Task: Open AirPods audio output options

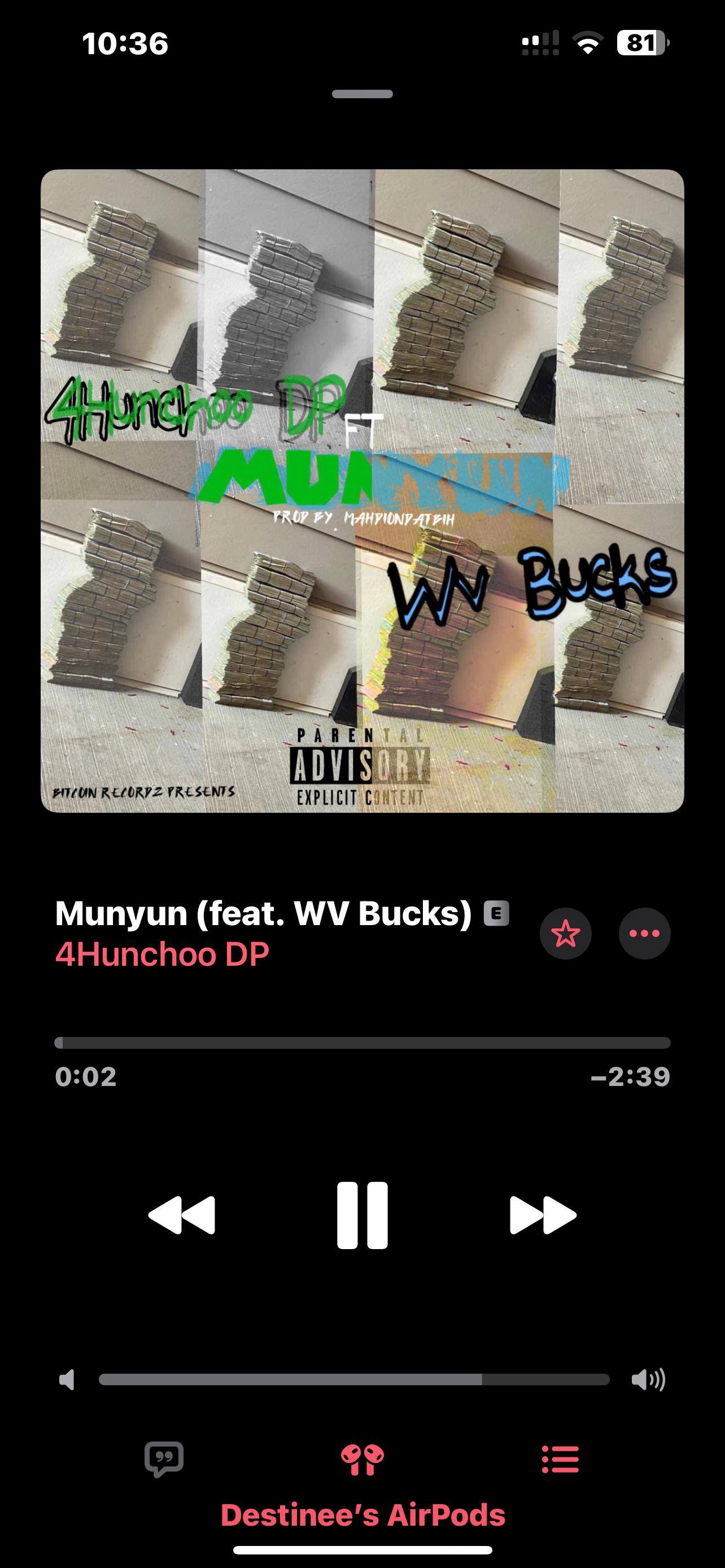Action: click(x=362, y=1460)
